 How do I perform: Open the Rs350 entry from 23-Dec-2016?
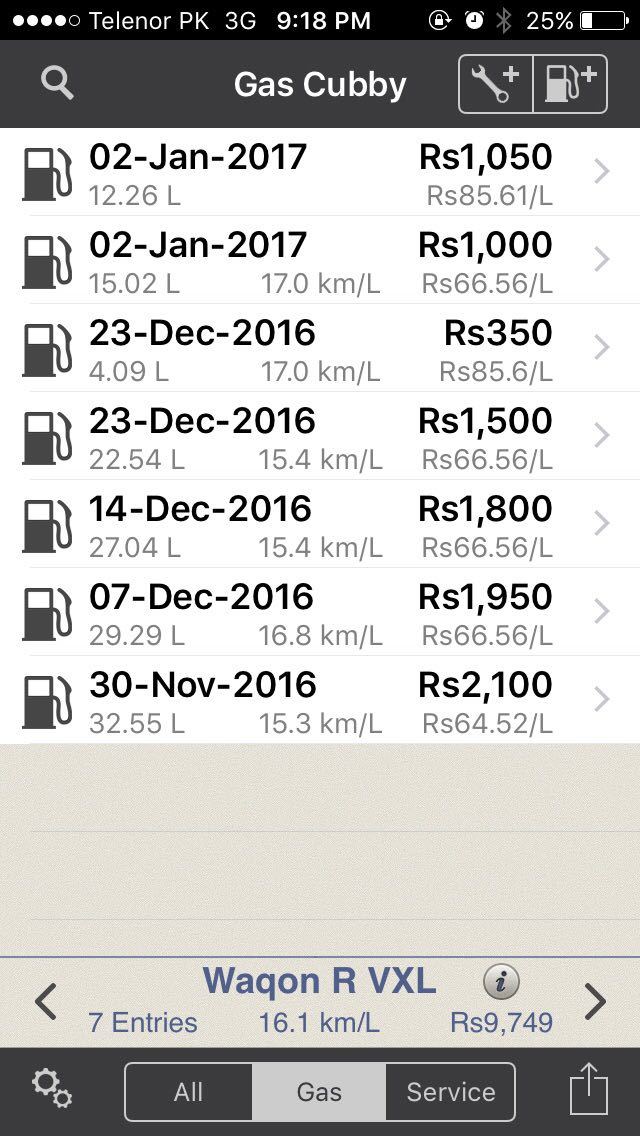(320, 348)
